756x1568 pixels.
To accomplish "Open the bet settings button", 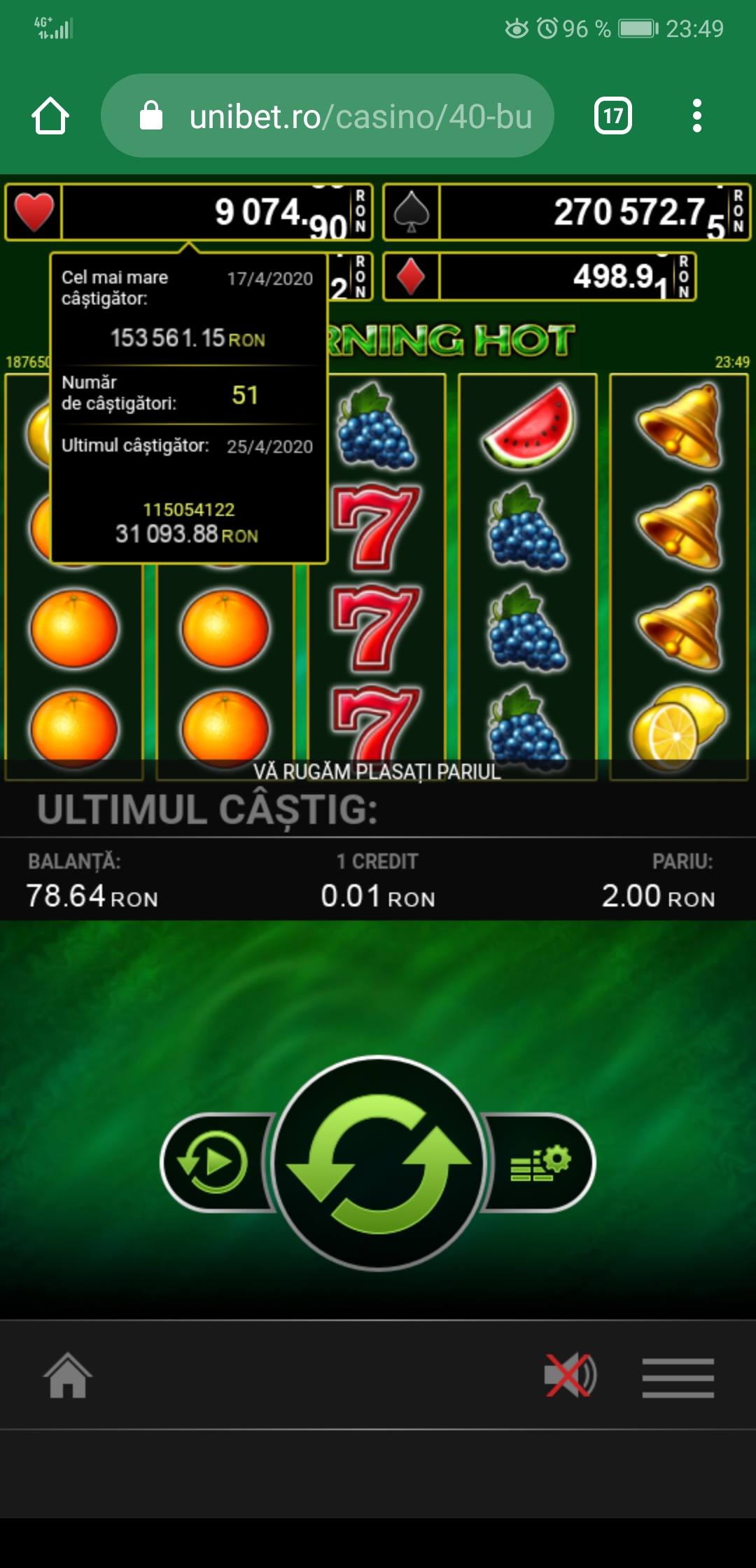I will pyautogui.click(x=540, y=1163).
